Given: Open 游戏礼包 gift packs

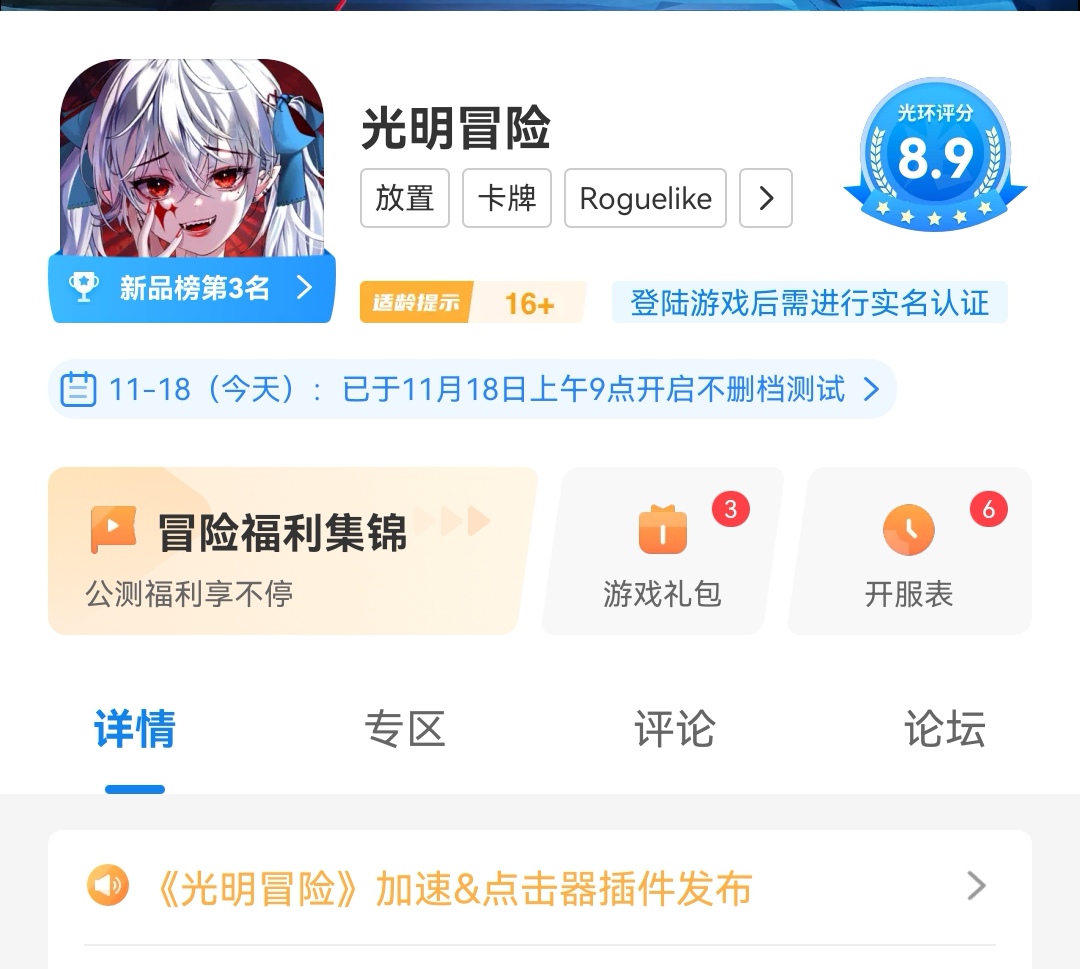Looking at the screenshot, I should point(662,551).
